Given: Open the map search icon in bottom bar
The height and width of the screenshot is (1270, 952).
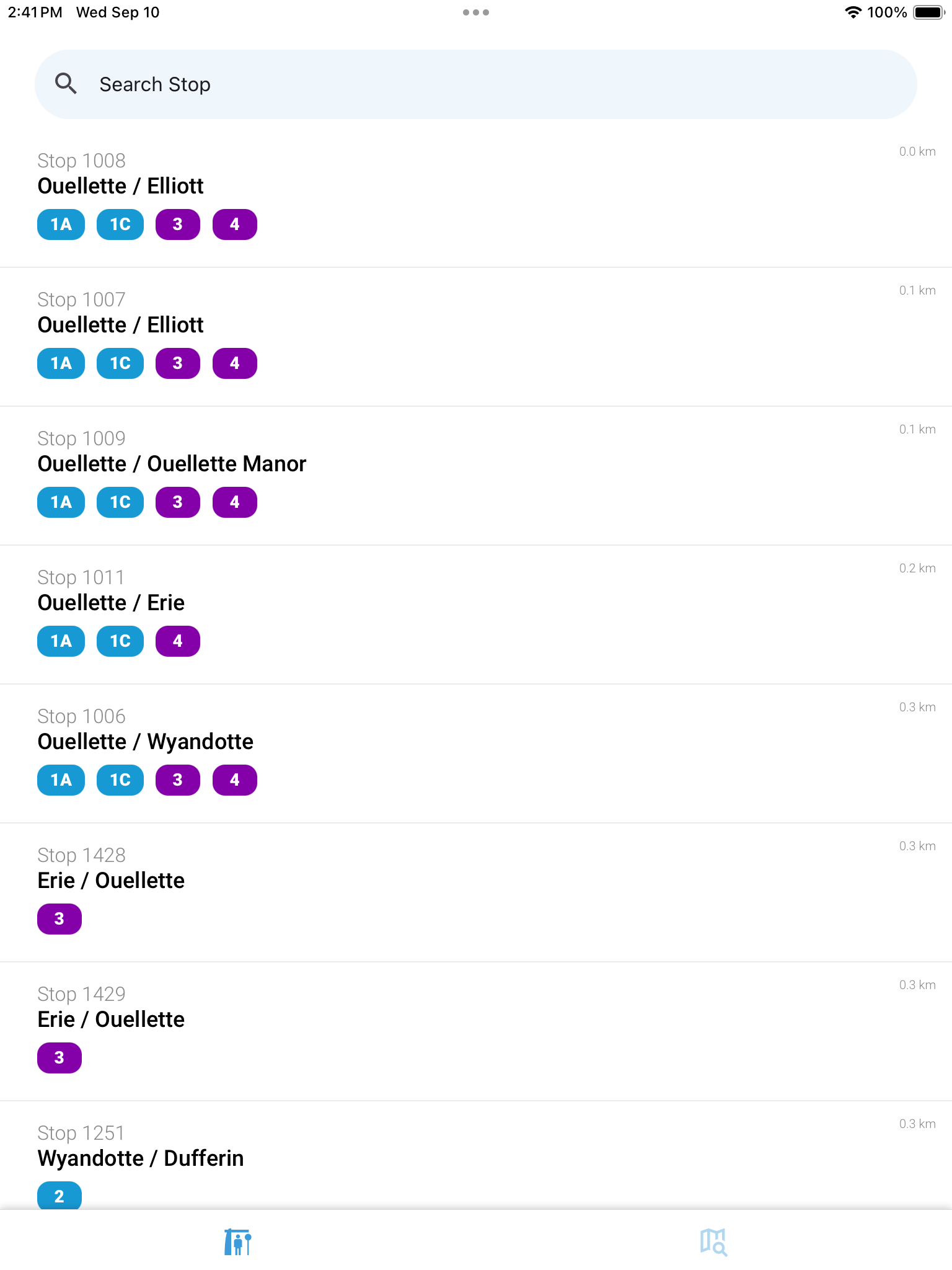Looking at the screenshot, I should [714, 1242].
